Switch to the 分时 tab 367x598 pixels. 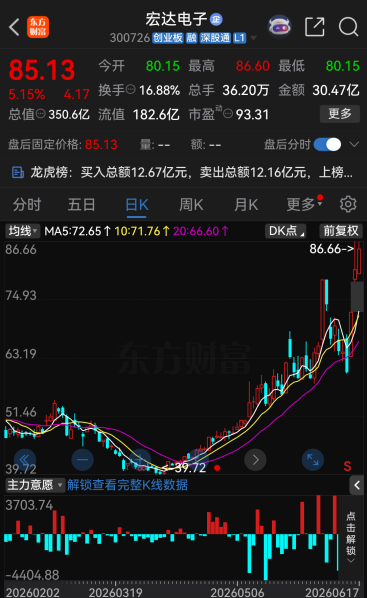(27, 205)
